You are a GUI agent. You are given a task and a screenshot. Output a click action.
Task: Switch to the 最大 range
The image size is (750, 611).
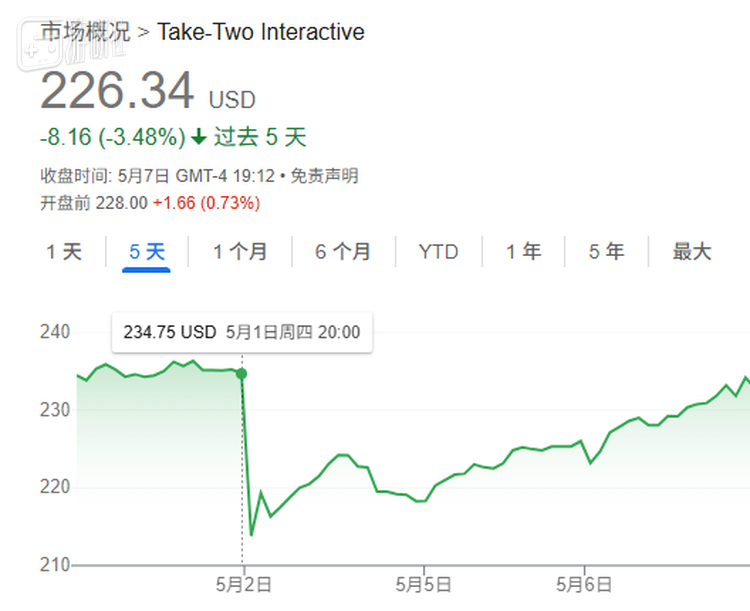[691, 252]
